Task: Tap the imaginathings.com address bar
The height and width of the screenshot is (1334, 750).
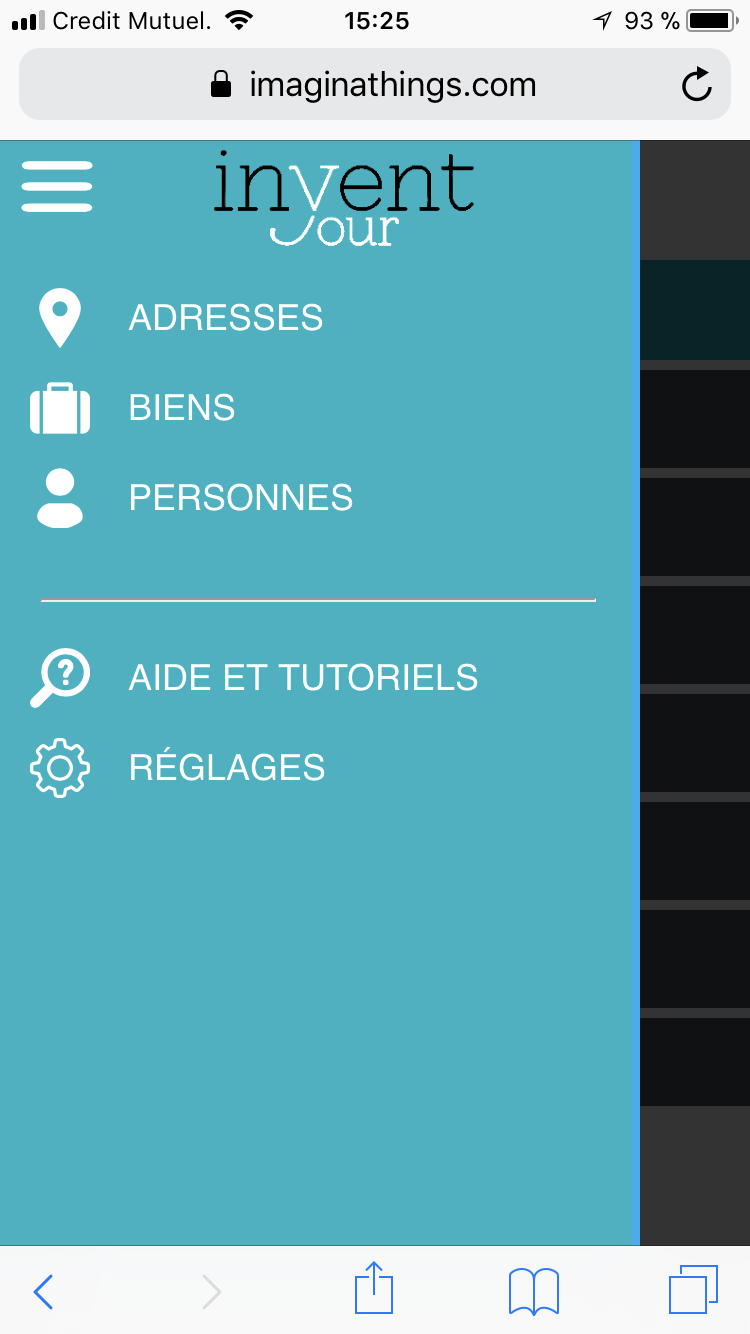Action: click(x=374, y=85)
